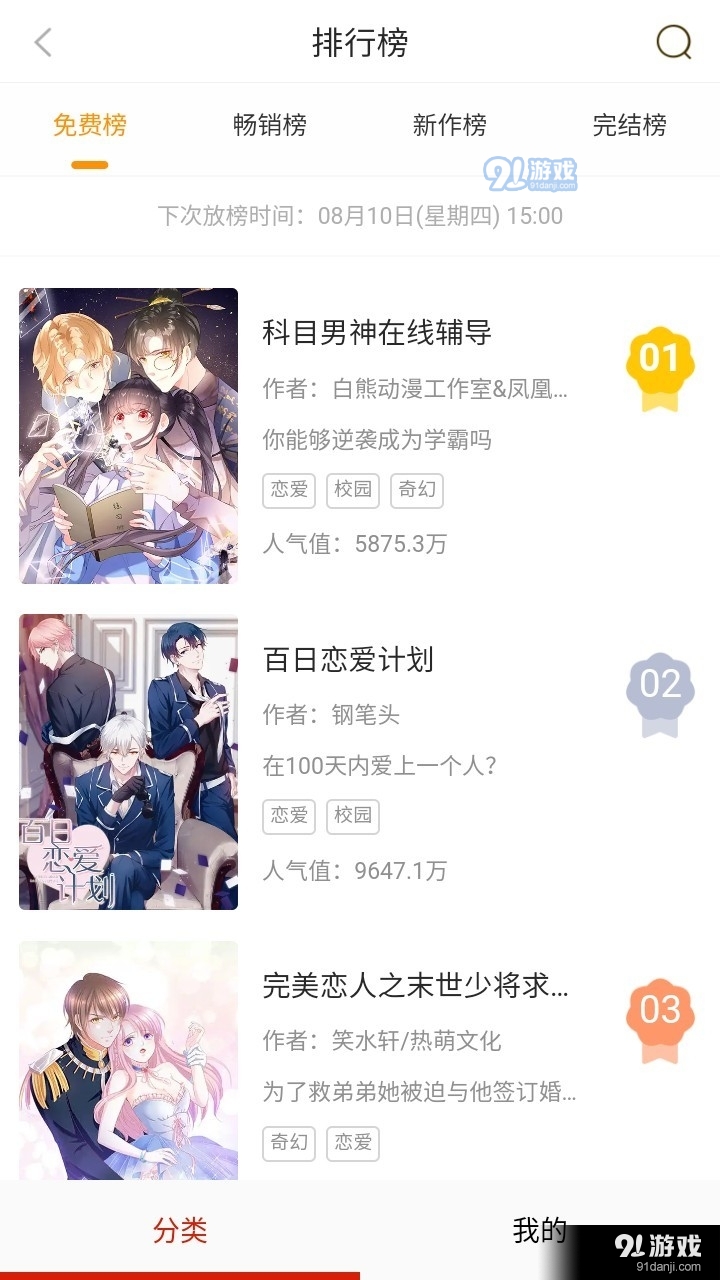Tap the 校园 tag under 百日恋爱计划
720x1280 pixels.
click(x=353, y=816)
